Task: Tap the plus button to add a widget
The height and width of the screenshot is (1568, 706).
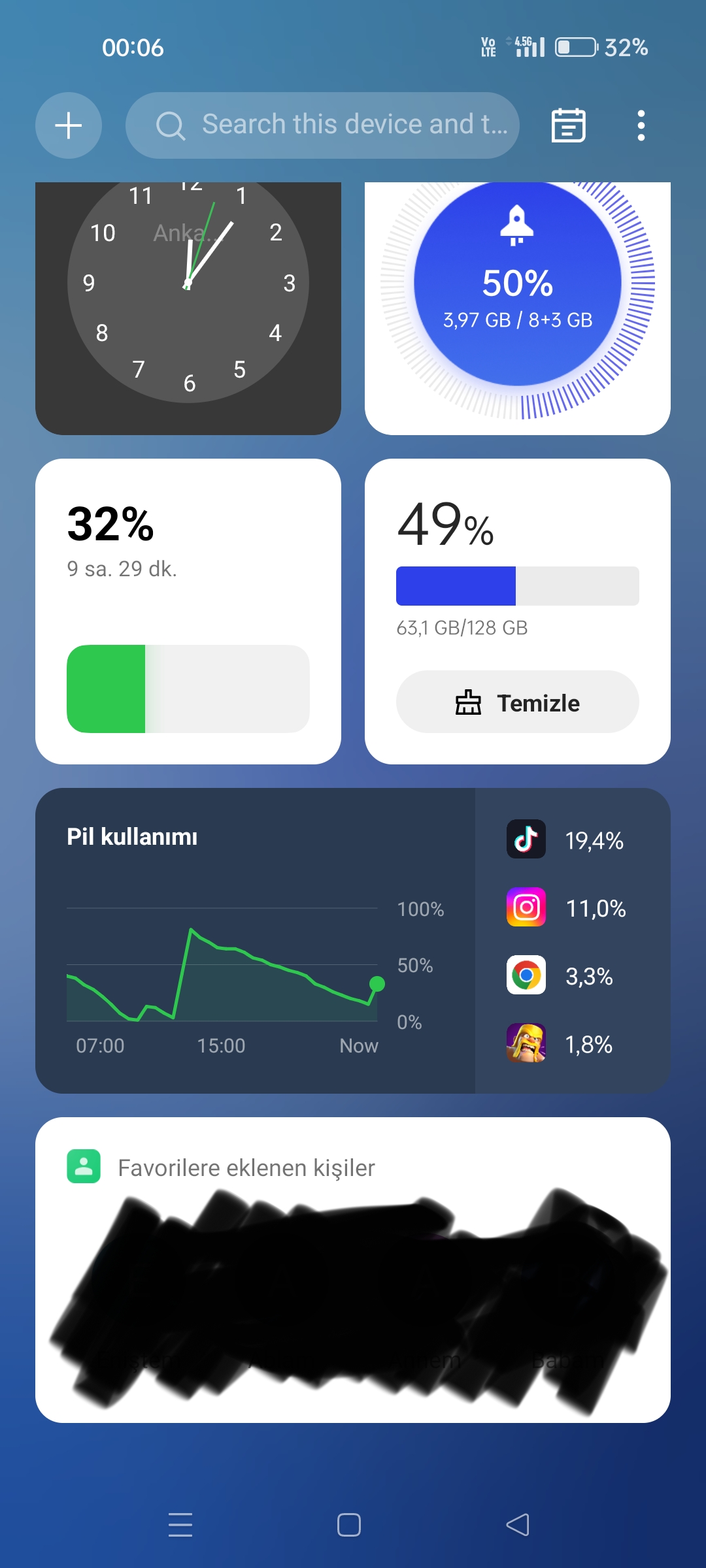Action: pos(69,125)
